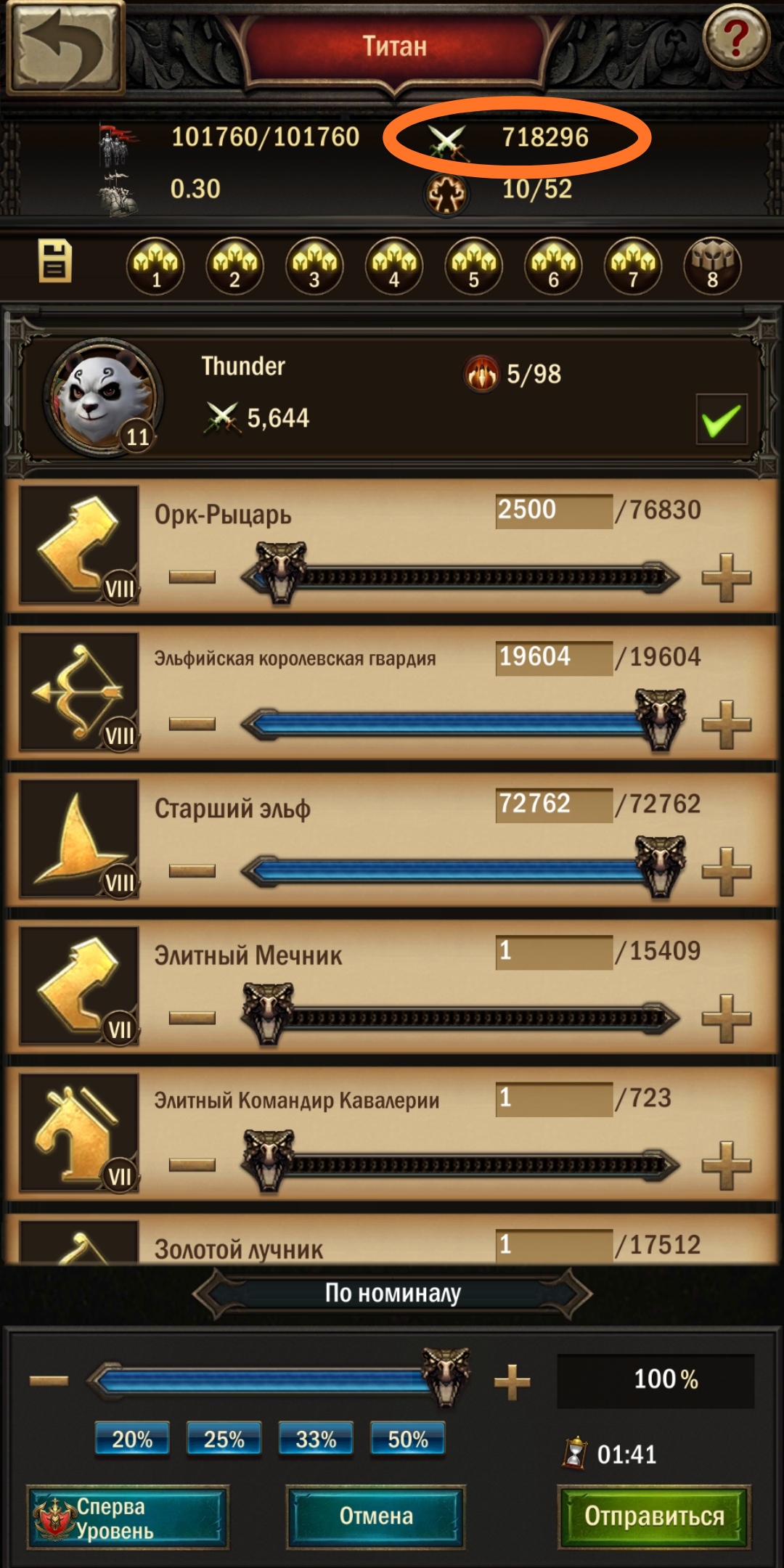Cancel with the Отмена button
784x1568 pixels.
376,1516
